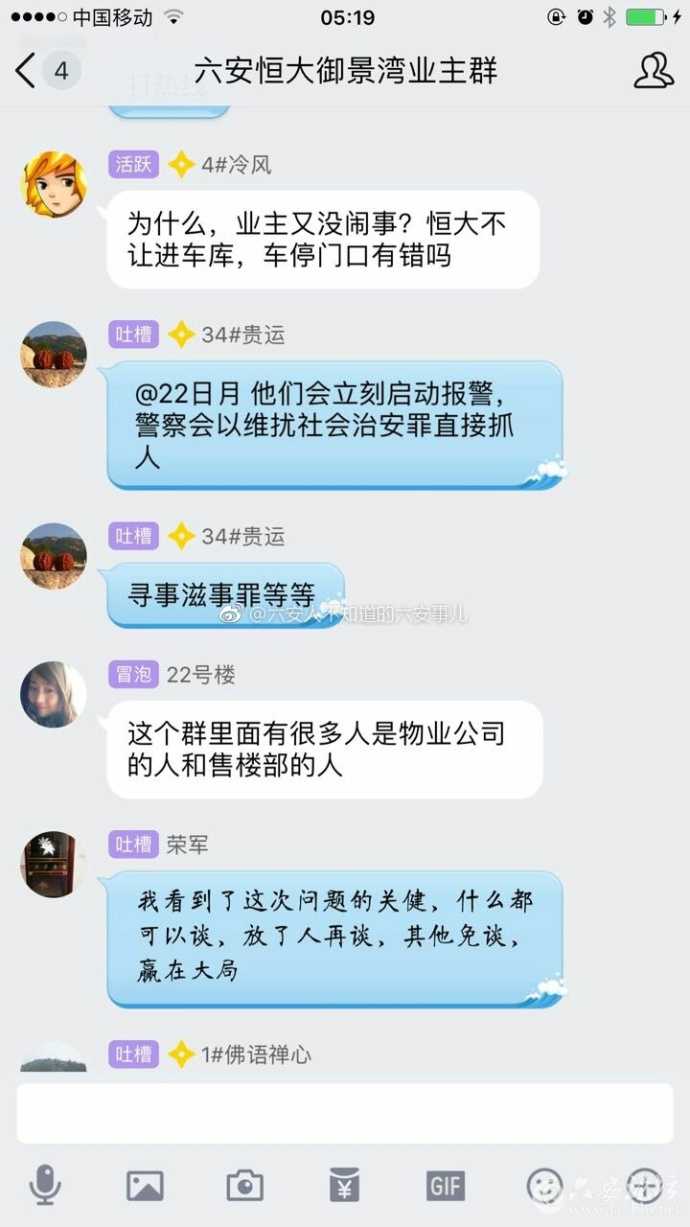
Task: Open the image gallery picker
Action: pos(145,1186)
